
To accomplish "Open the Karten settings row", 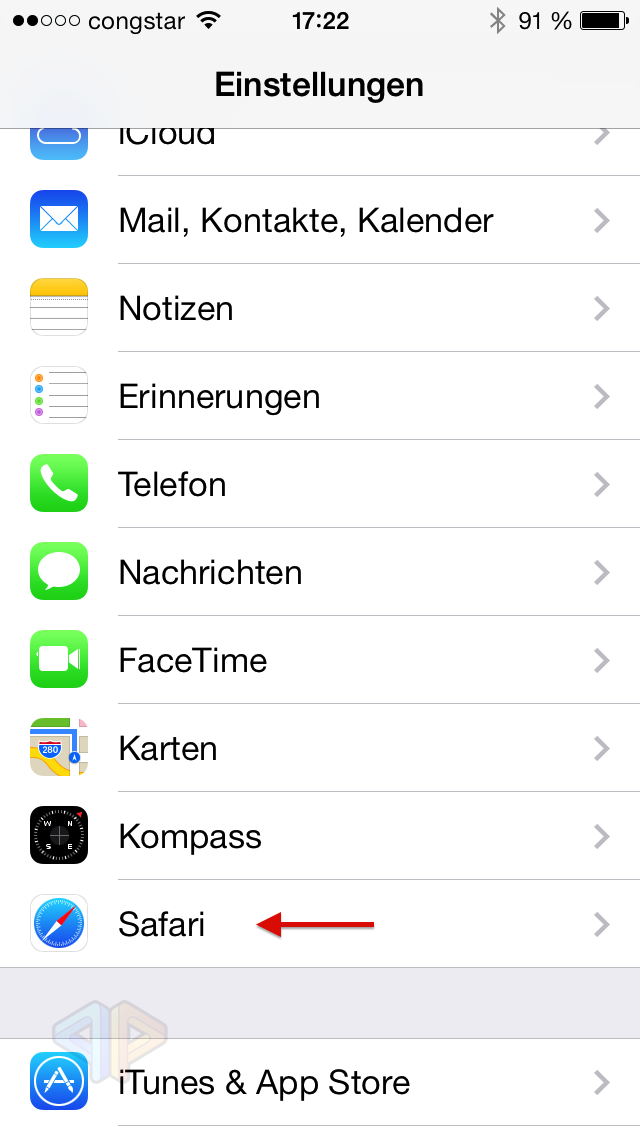I will pyautogui.click(x=320, y=748).
